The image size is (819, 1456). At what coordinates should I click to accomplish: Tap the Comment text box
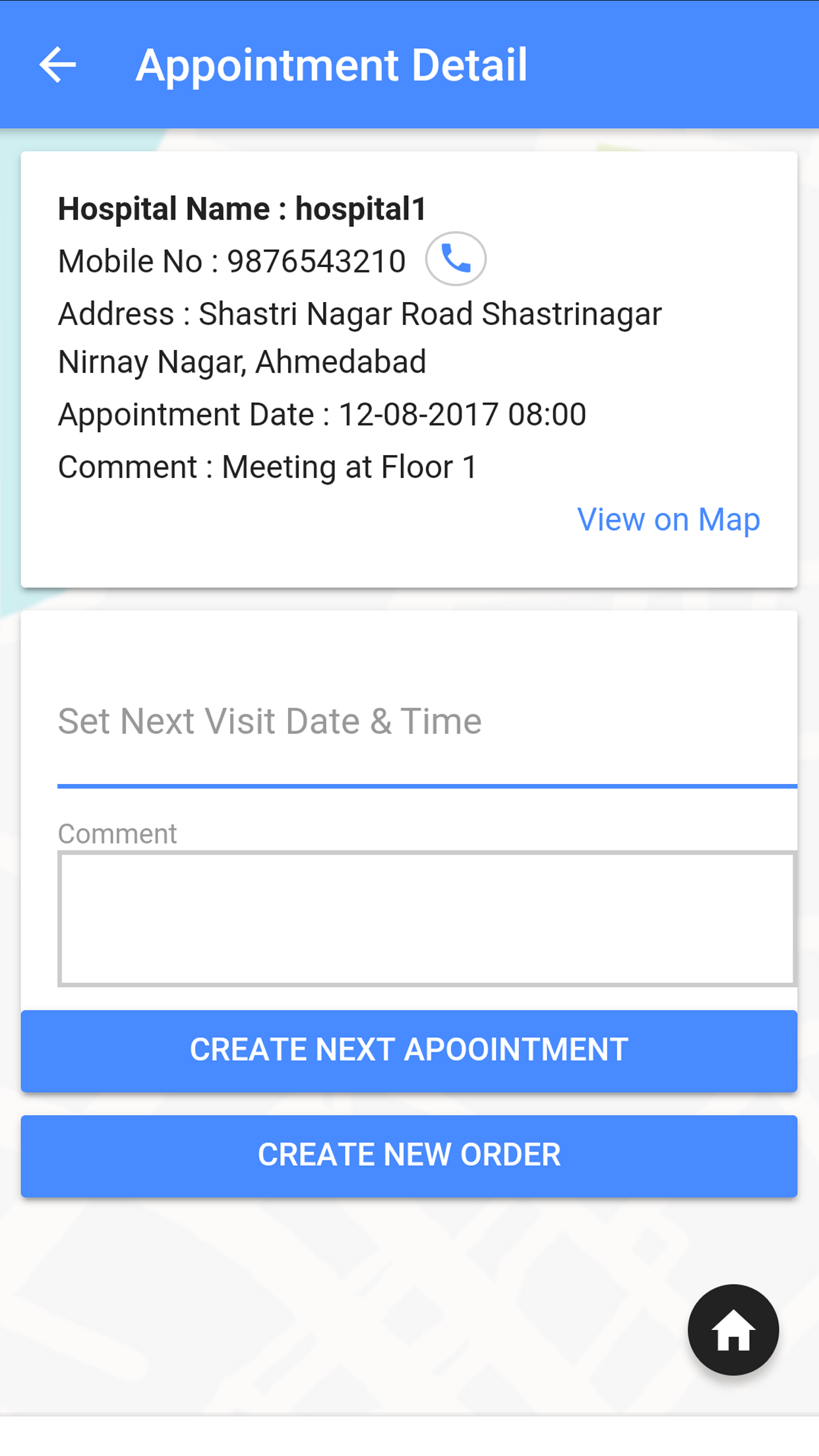point(427,919)
